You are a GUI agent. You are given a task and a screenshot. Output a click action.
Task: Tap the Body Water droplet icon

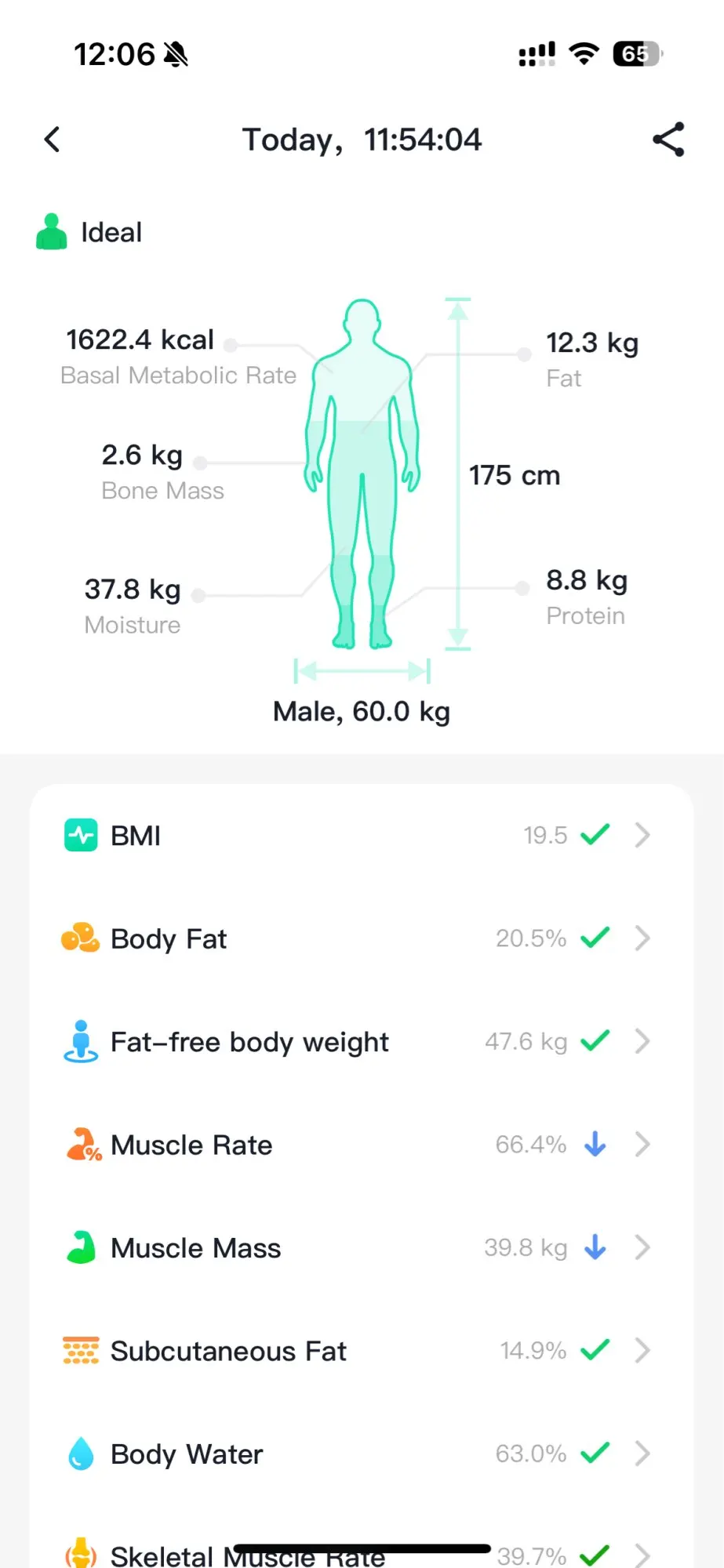(x=81, y=1454)
